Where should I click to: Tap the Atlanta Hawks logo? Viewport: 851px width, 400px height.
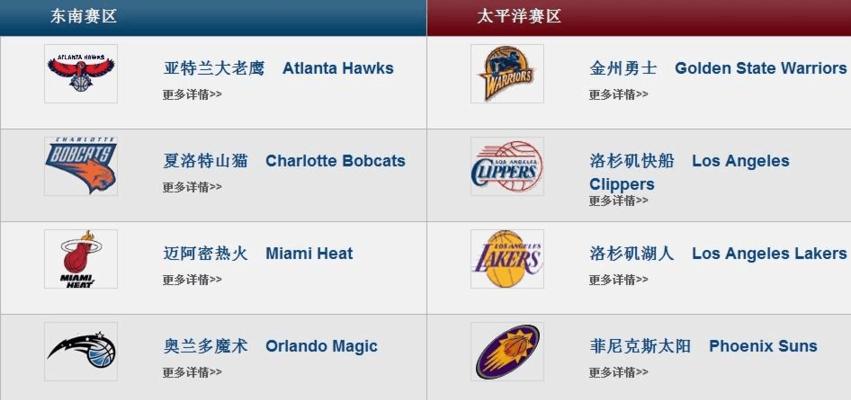click(81, 73)
